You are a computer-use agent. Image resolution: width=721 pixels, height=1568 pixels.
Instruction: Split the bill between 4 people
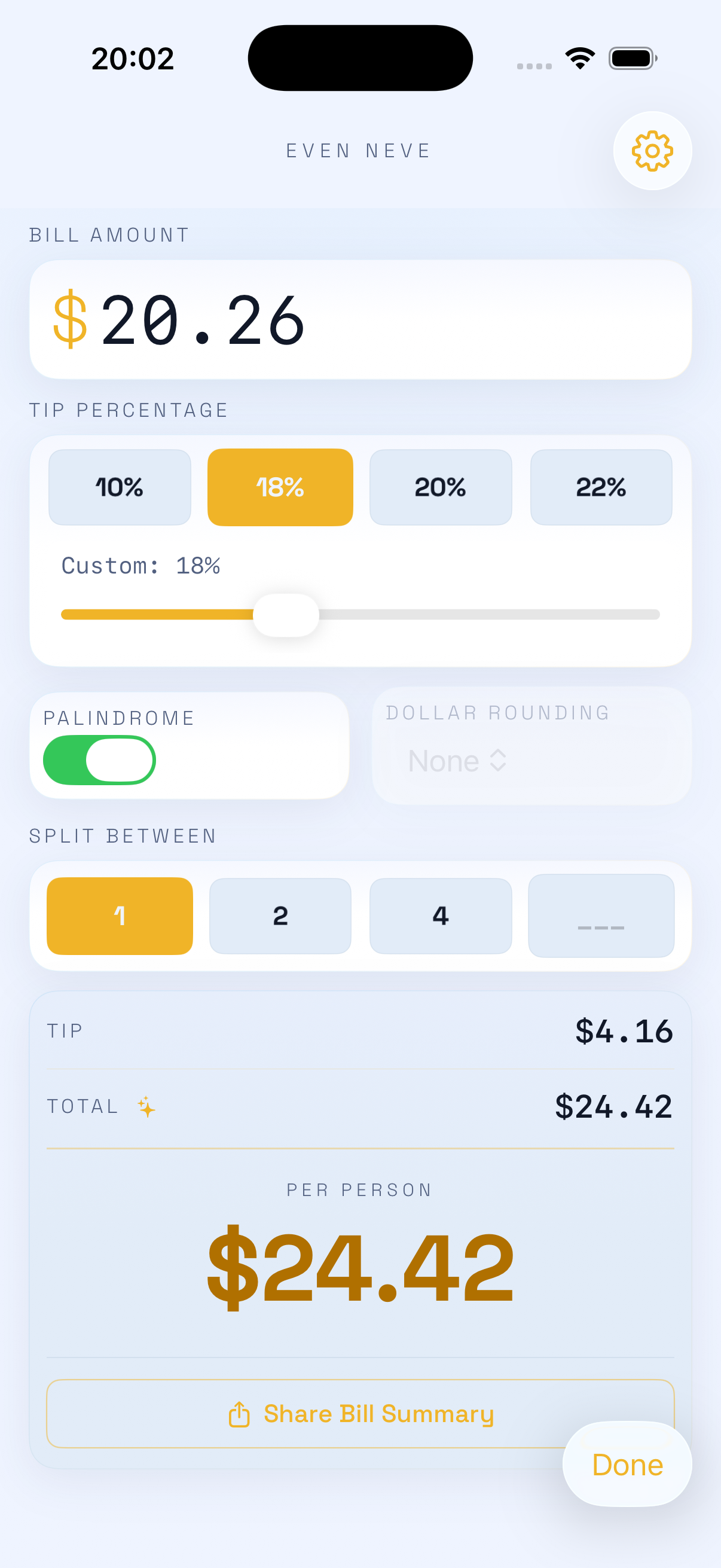[x=441, y=916]
